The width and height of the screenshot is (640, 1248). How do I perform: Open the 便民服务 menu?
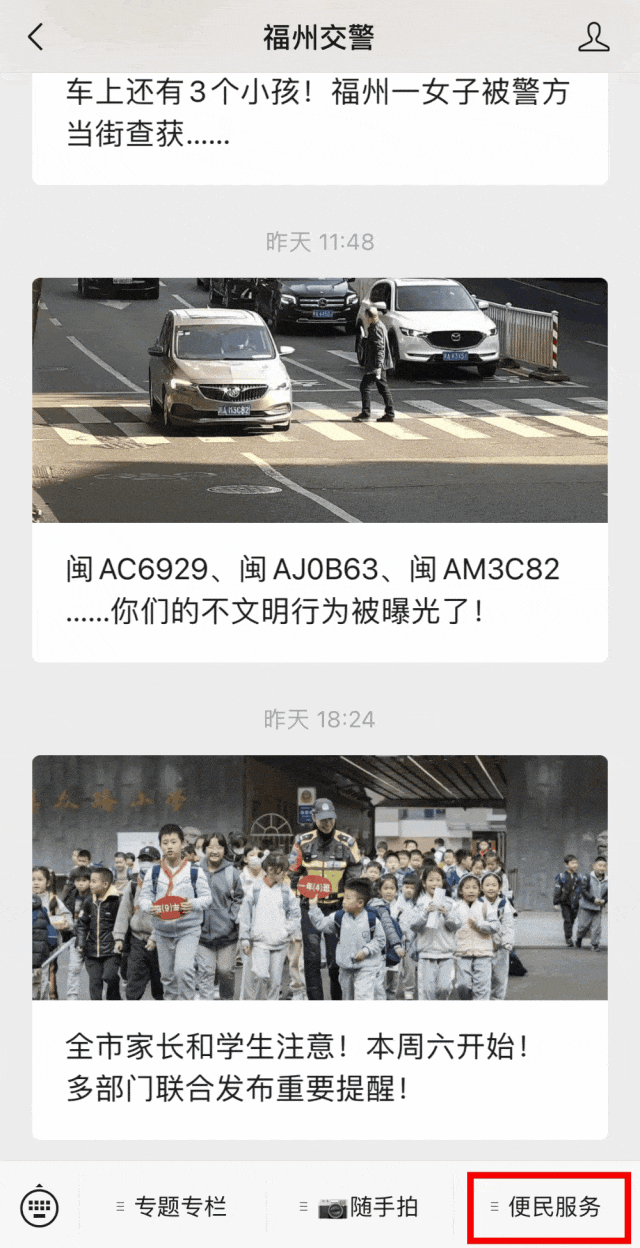coord(548,1207)
